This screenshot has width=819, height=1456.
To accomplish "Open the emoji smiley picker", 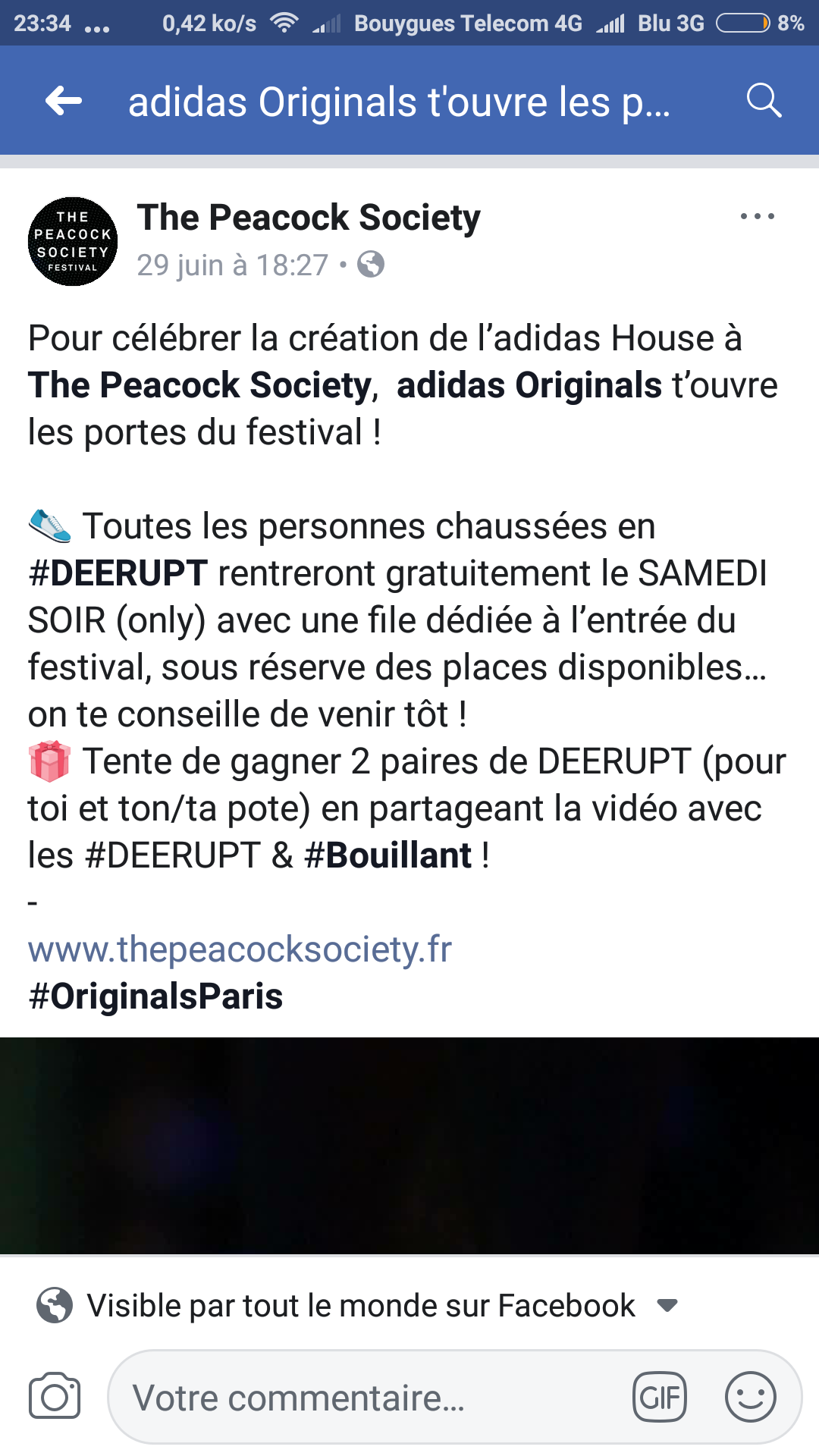I will [x=750, y=1397].
